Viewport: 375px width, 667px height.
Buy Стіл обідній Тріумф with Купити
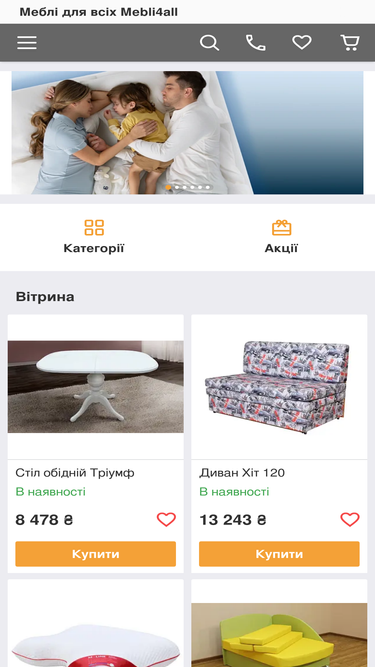click(96, 554)
